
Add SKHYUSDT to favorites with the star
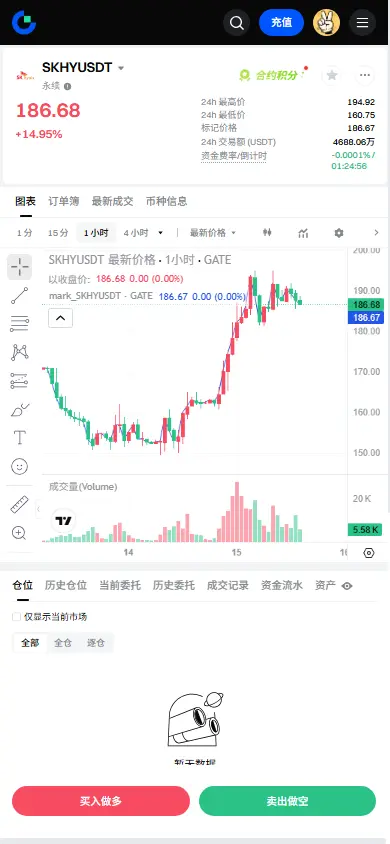click(x=332, y=75)
